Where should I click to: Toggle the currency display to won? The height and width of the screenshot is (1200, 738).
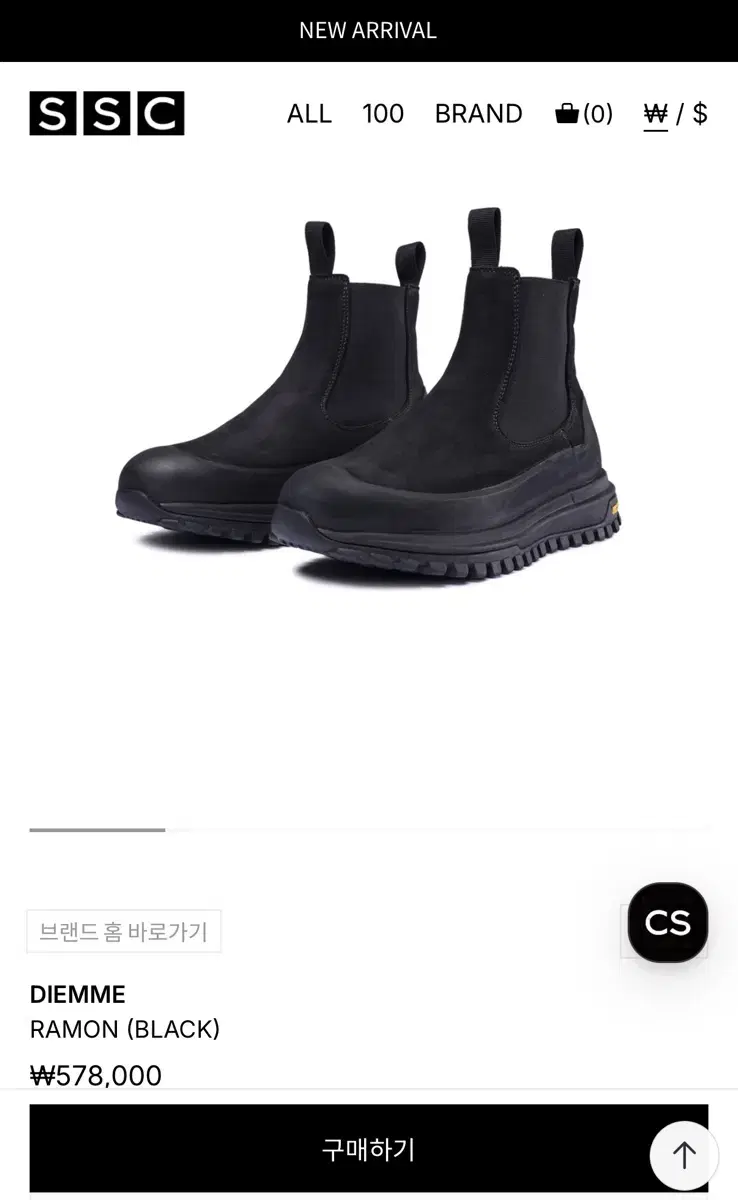pyautogui.click(x=655, y=113)
